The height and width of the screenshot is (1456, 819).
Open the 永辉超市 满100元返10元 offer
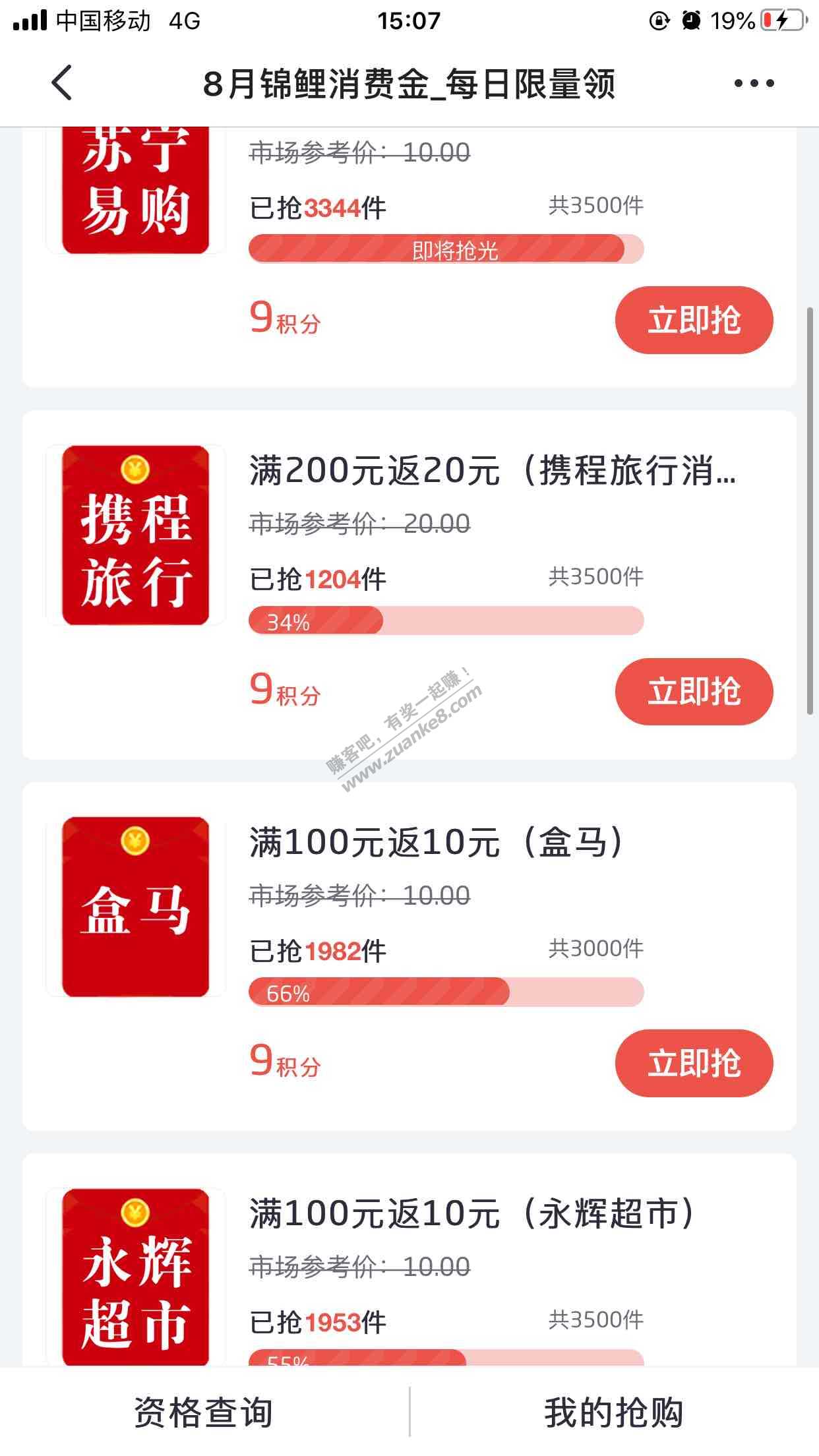point(471,1214)
